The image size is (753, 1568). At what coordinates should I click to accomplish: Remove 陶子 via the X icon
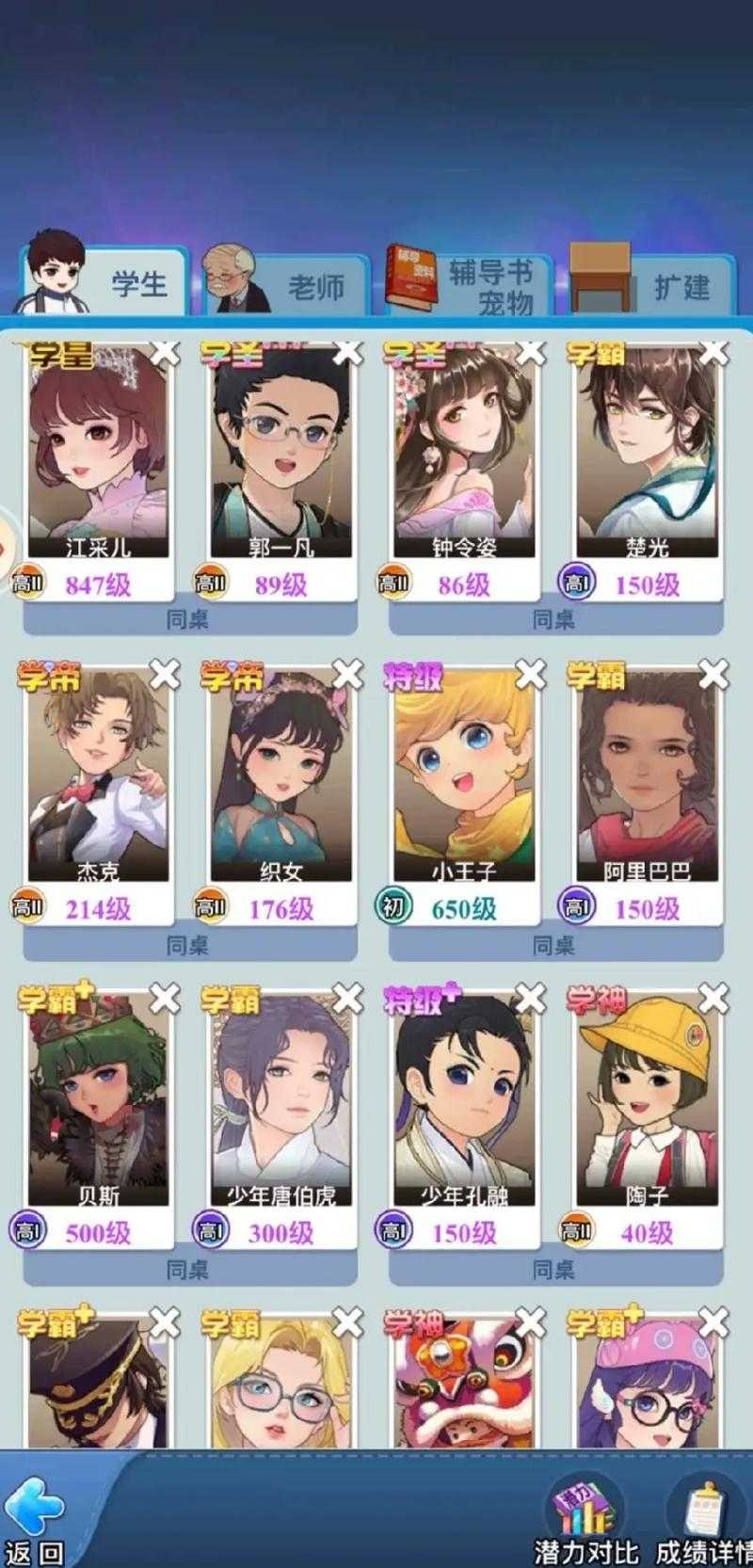click(x=713, y=999)
